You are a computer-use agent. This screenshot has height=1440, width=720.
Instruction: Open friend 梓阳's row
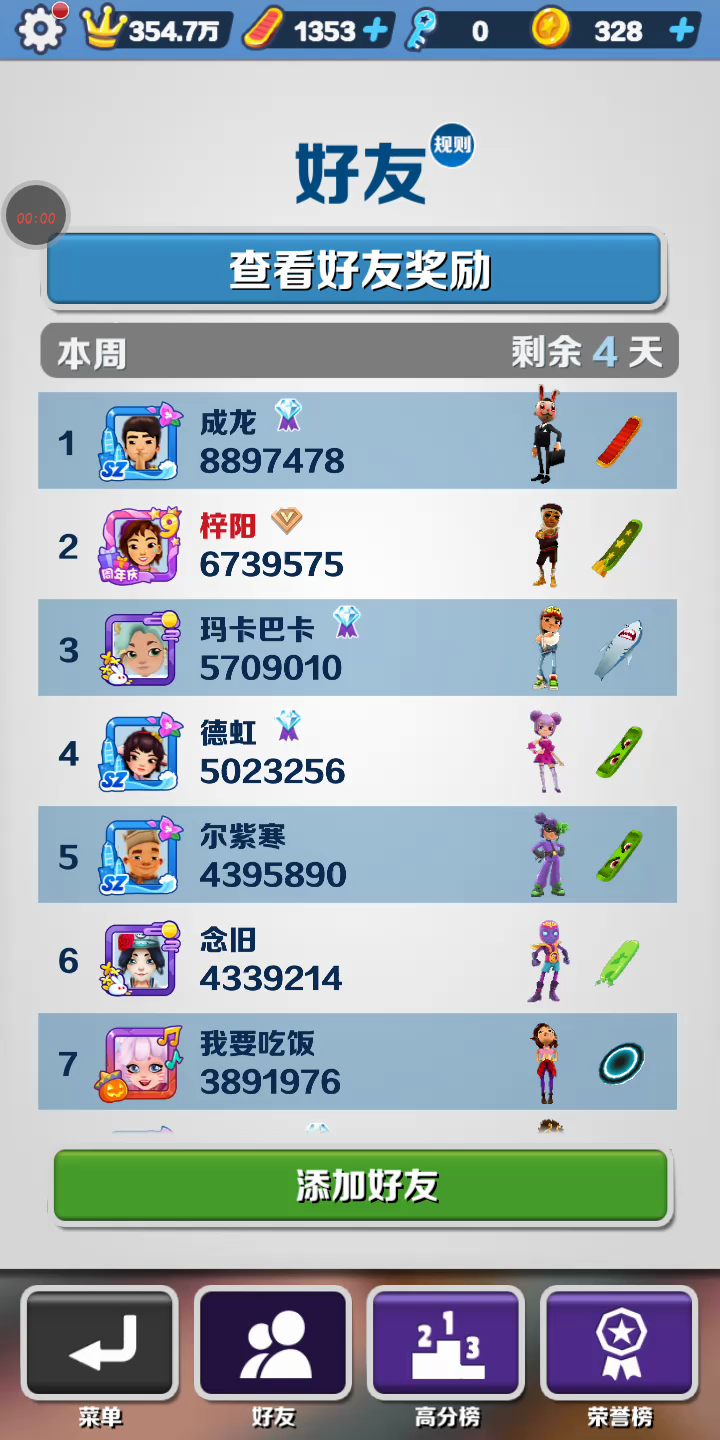click(357, 545)
